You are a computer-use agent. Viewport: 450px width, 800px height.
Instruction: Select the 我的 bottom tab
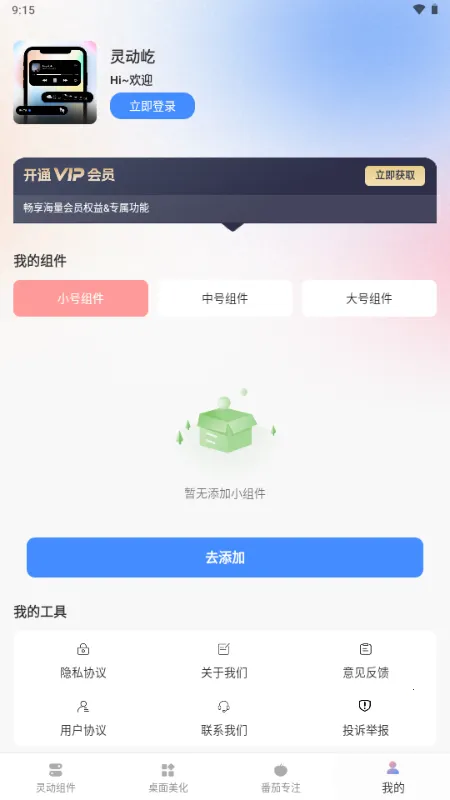pyautogui.click(x=393, y=777)
